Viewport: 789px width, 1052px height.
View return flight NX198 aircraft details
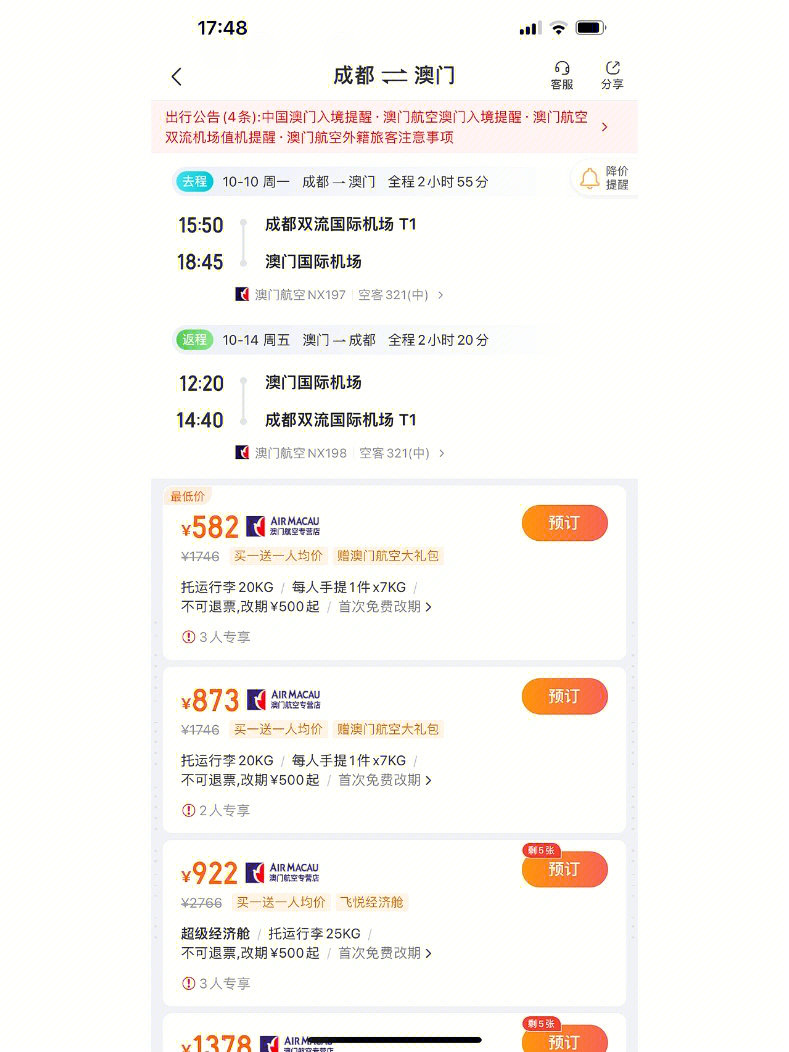pos(340,453)
